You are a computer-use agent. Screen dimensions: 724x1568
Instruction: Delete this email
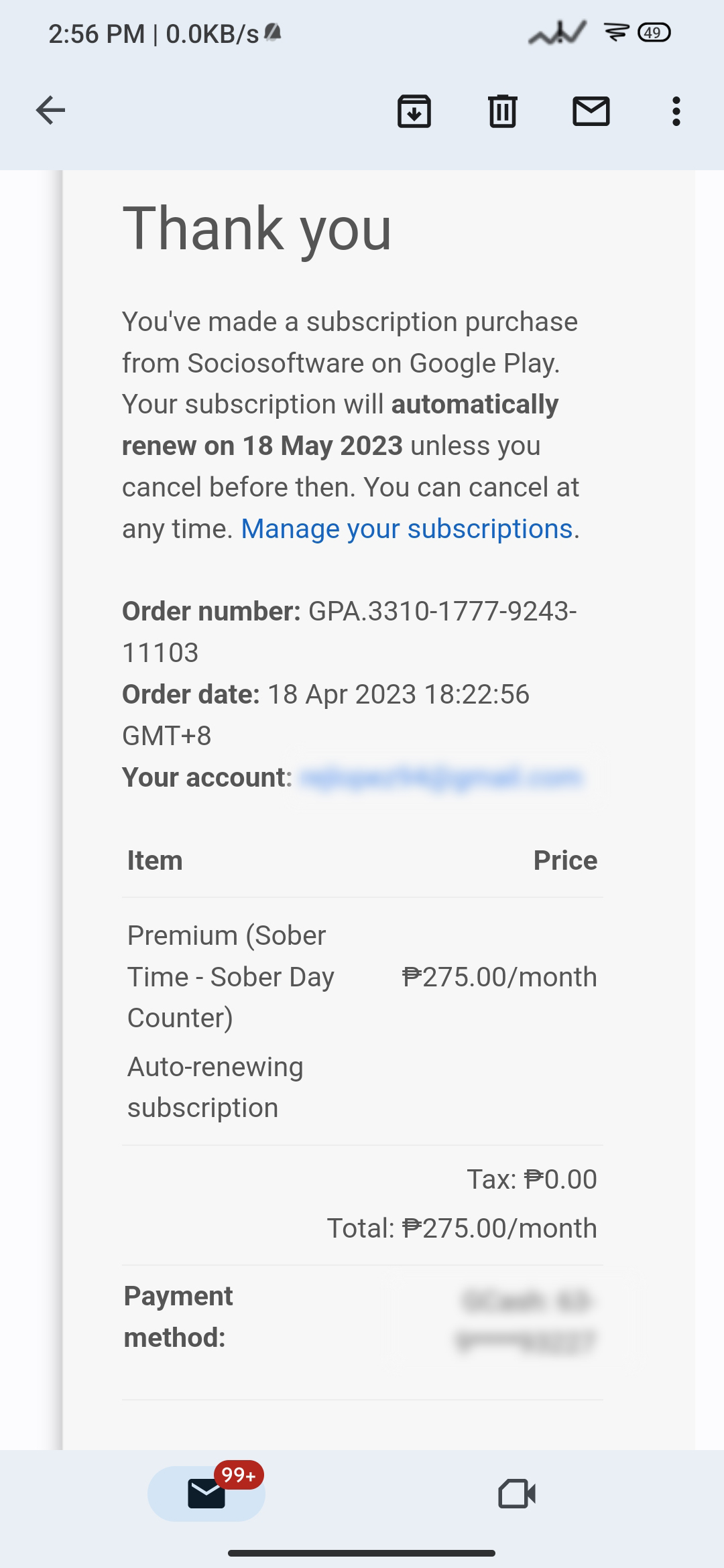tap(502, 111)
